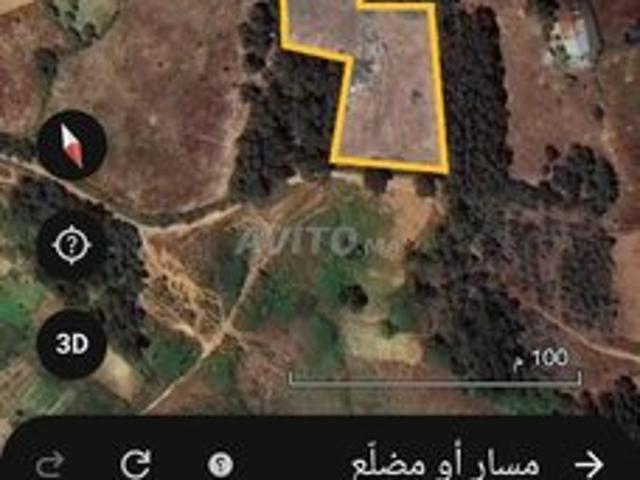Tap the compass to reset north
This screenshot has width=640, height=480.
[x=72, y=145]
